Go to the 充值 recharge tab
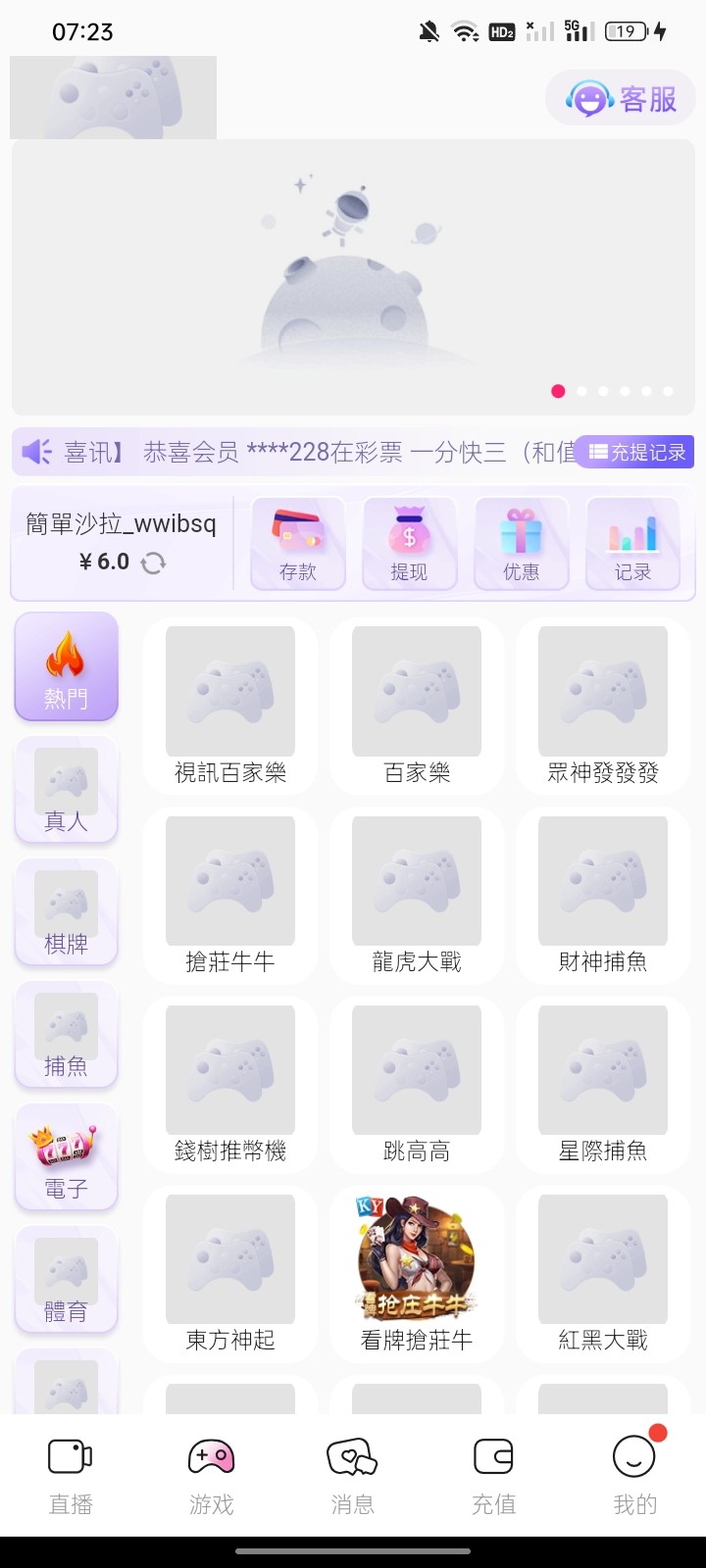706x1568 pixels. pyautogui.click(x=493, y=1476)
